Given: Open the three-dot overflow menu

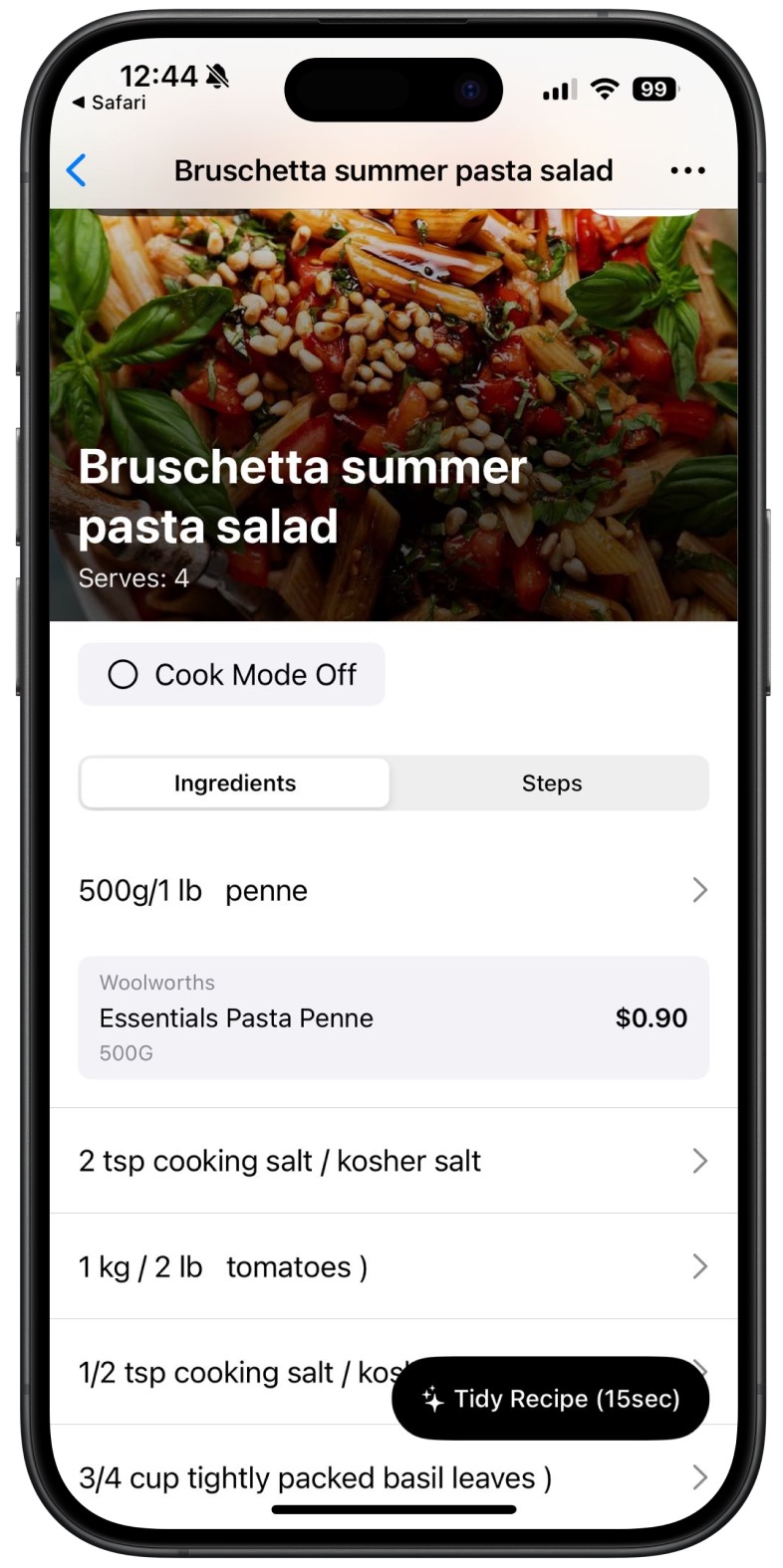Looking at the screenshot, I should (687, 171).
